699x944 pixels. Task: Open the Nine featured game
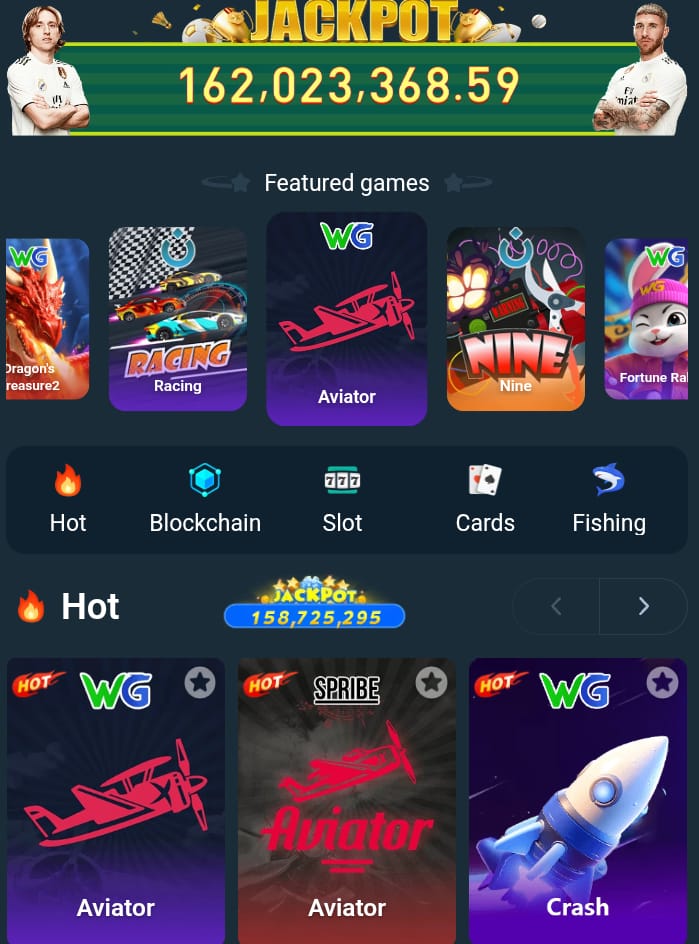[x=515, y=318]
